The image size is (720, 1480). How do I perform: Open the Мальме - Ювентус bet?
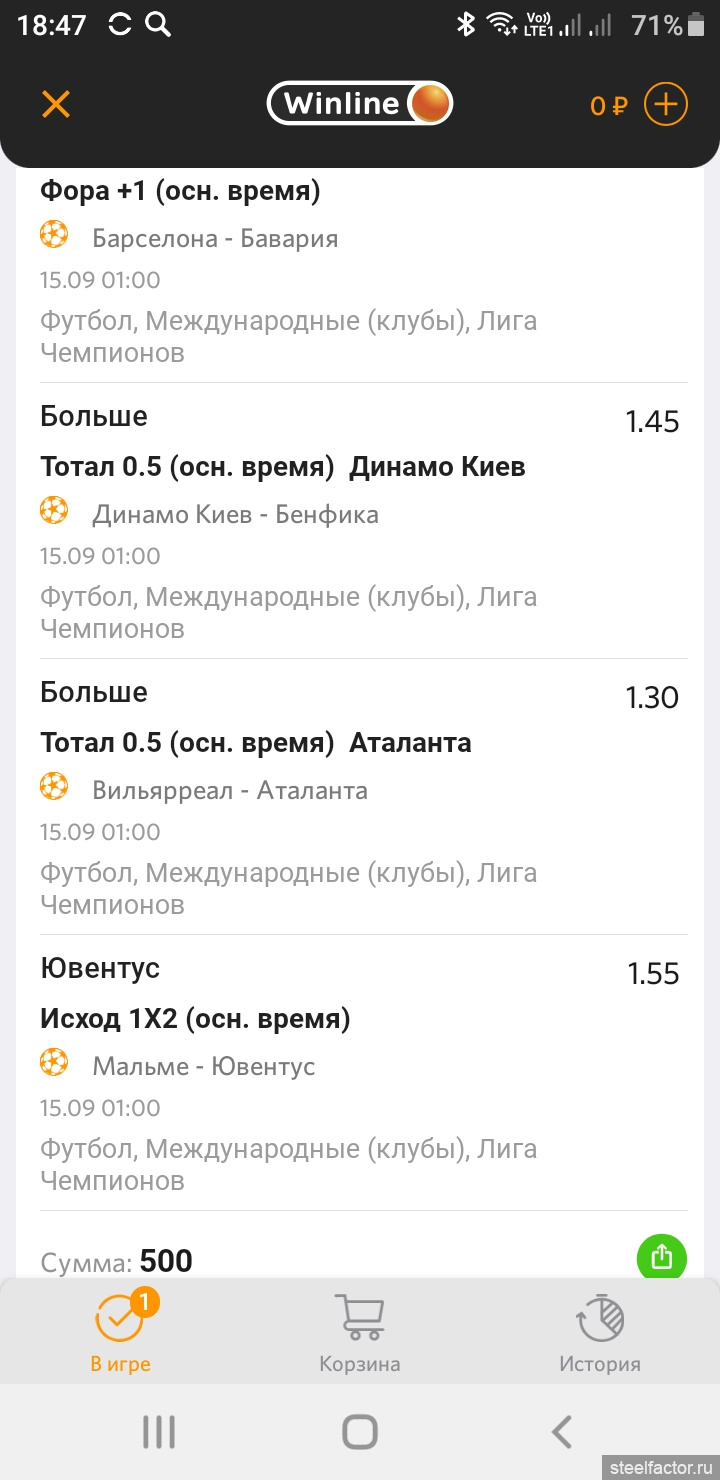tap(204, 1066)
